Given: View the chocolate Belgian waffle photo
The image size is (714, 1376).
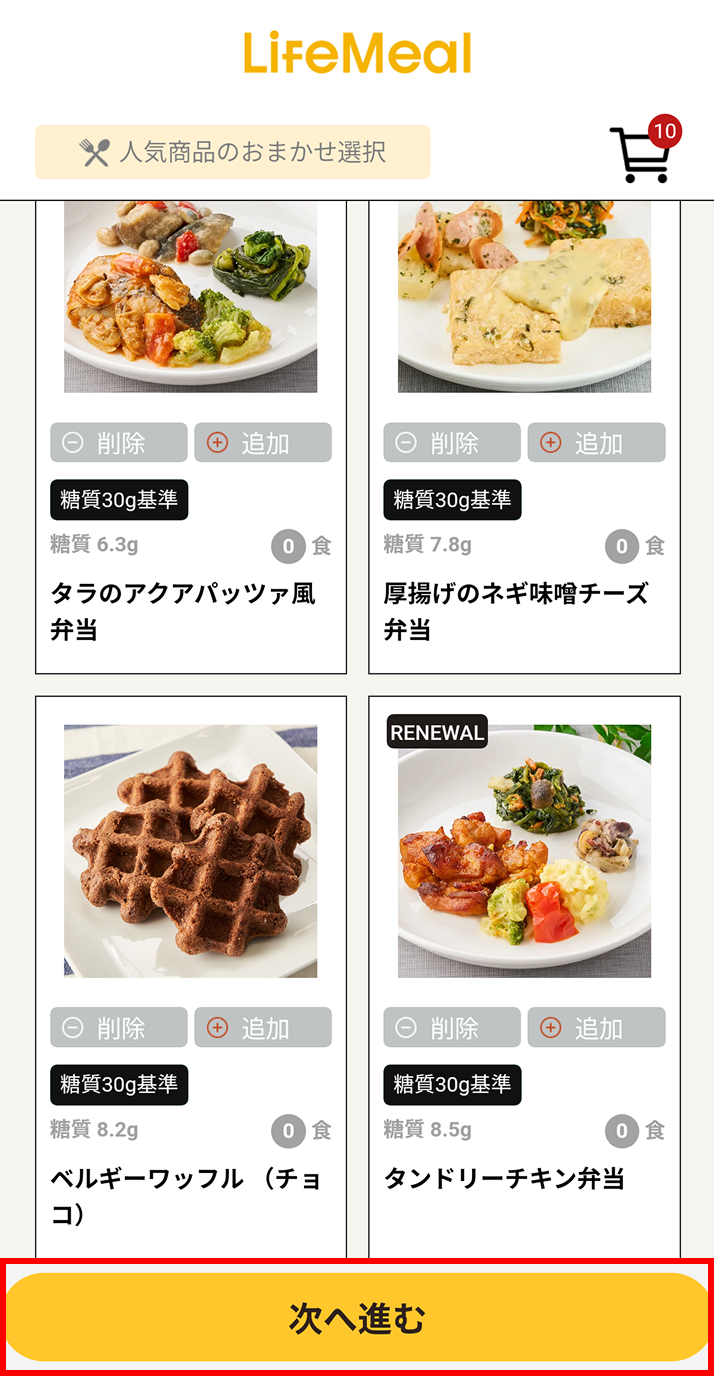Looking at the screenshot, I should [x=190, y=851].
